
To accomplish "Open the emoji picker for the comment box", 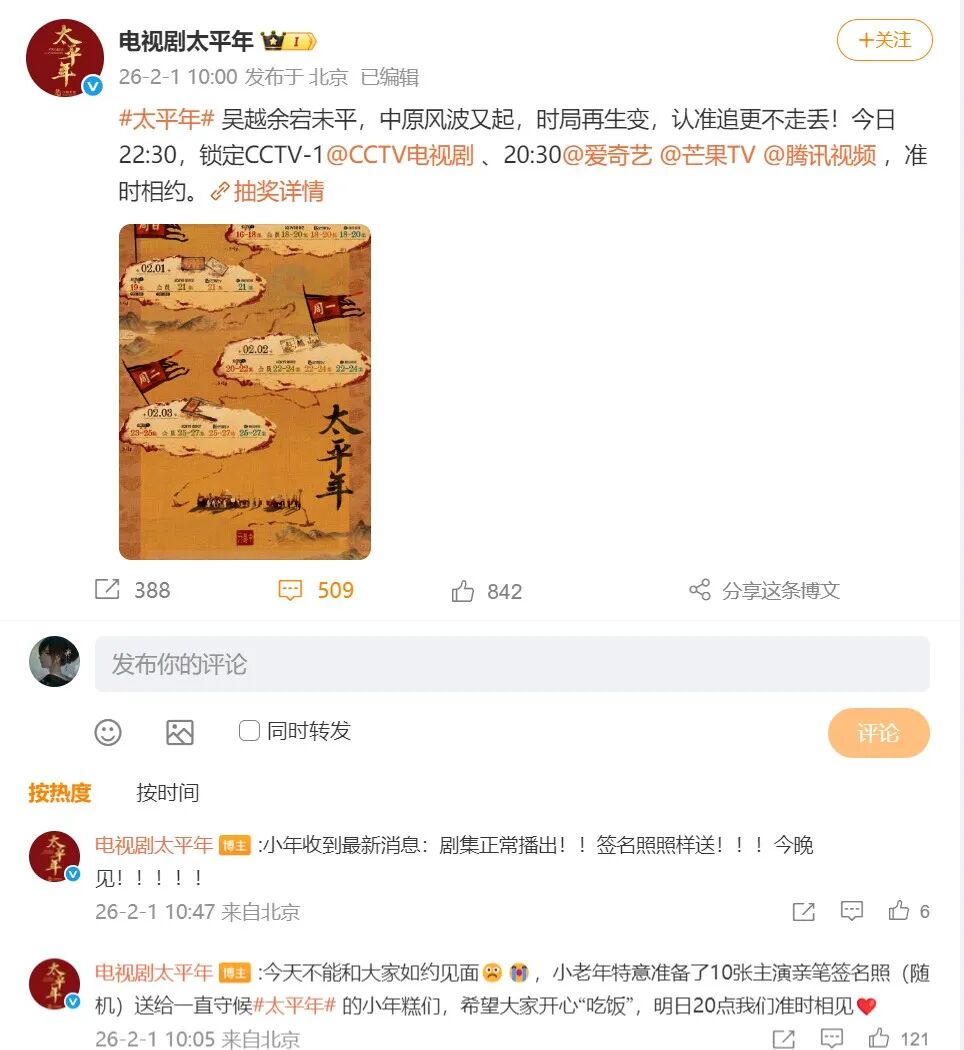I will coord(110,732).
